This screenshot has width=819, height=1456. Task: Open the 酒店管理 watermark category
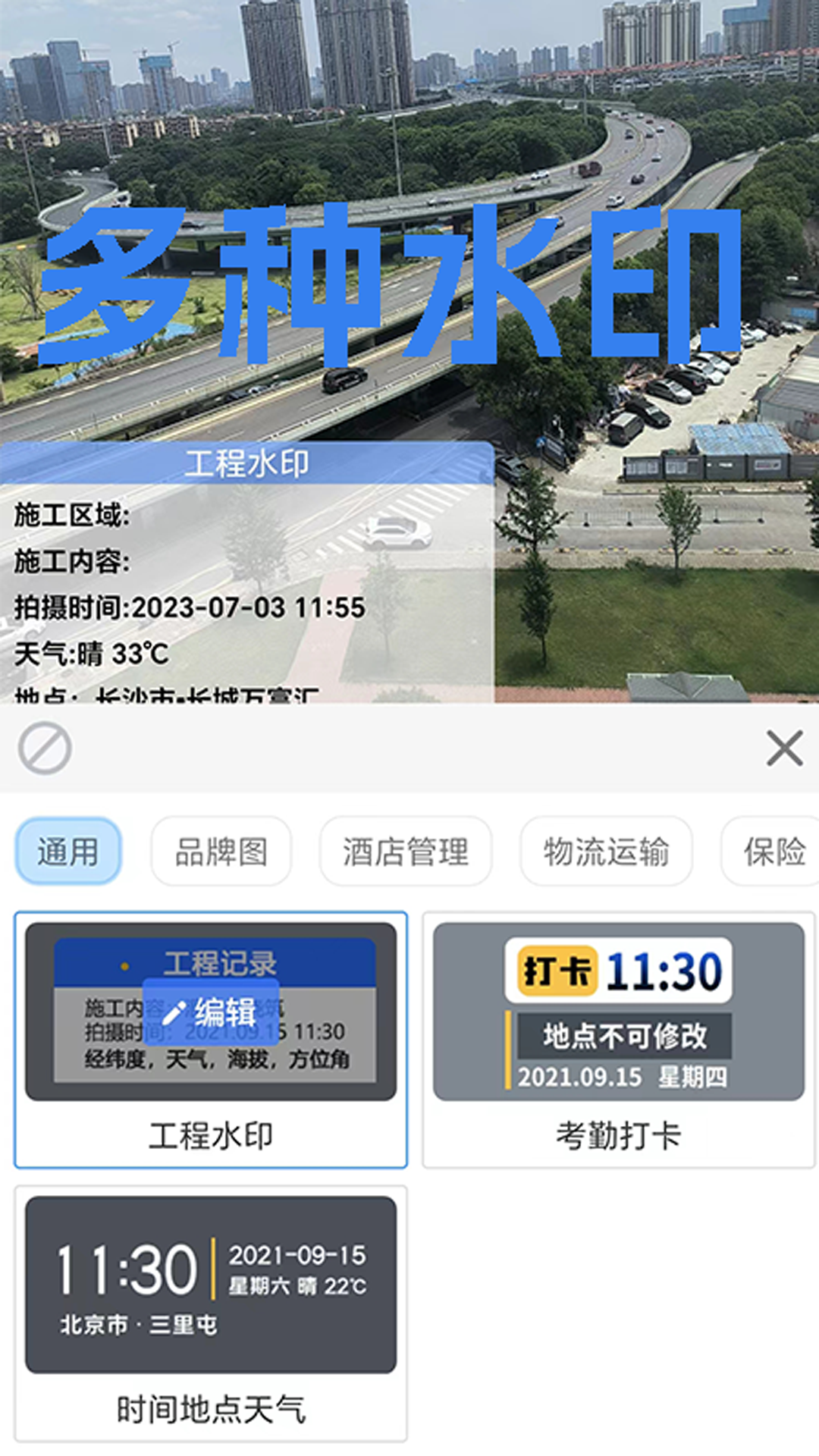click(406, 851)
